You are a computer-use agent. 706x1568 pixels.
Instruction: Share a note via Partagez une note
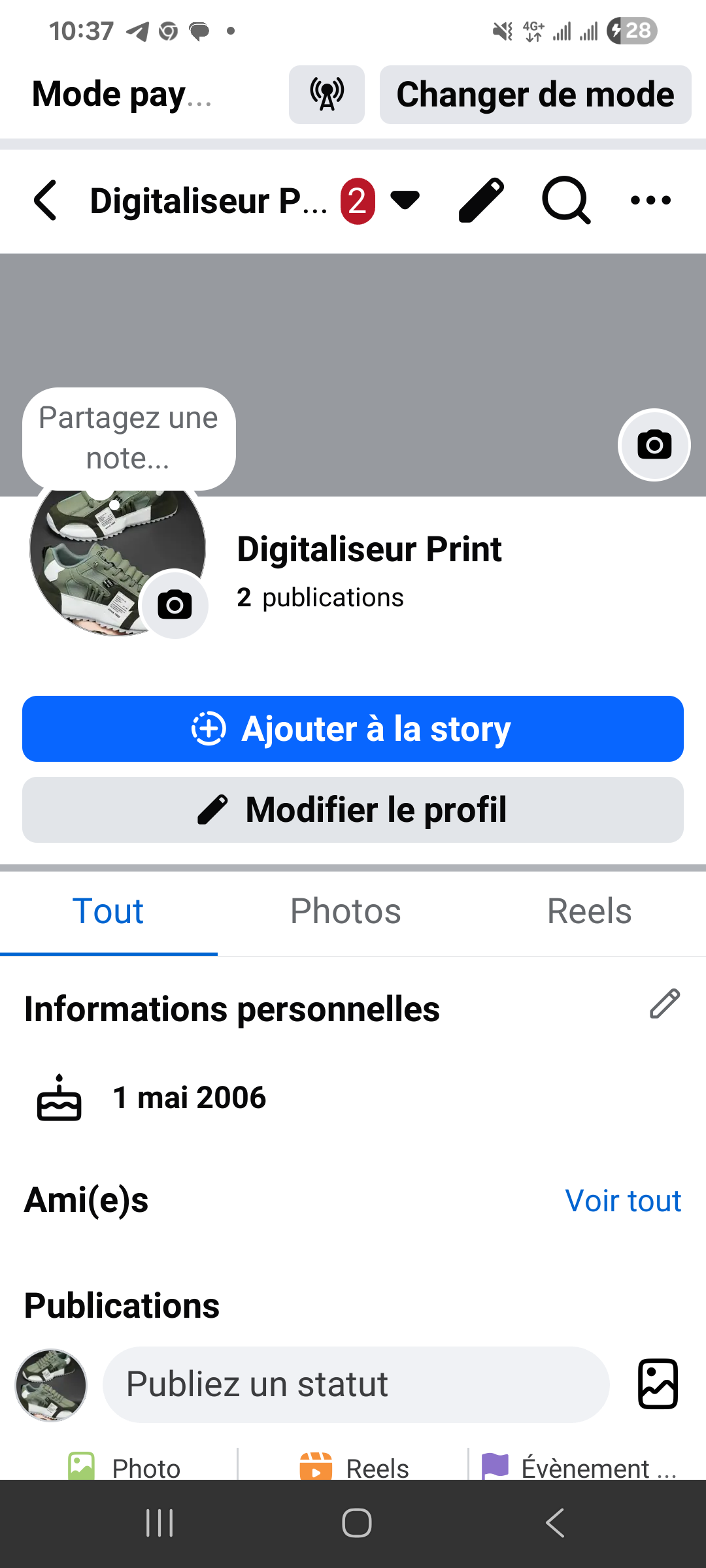coord(129,438)
